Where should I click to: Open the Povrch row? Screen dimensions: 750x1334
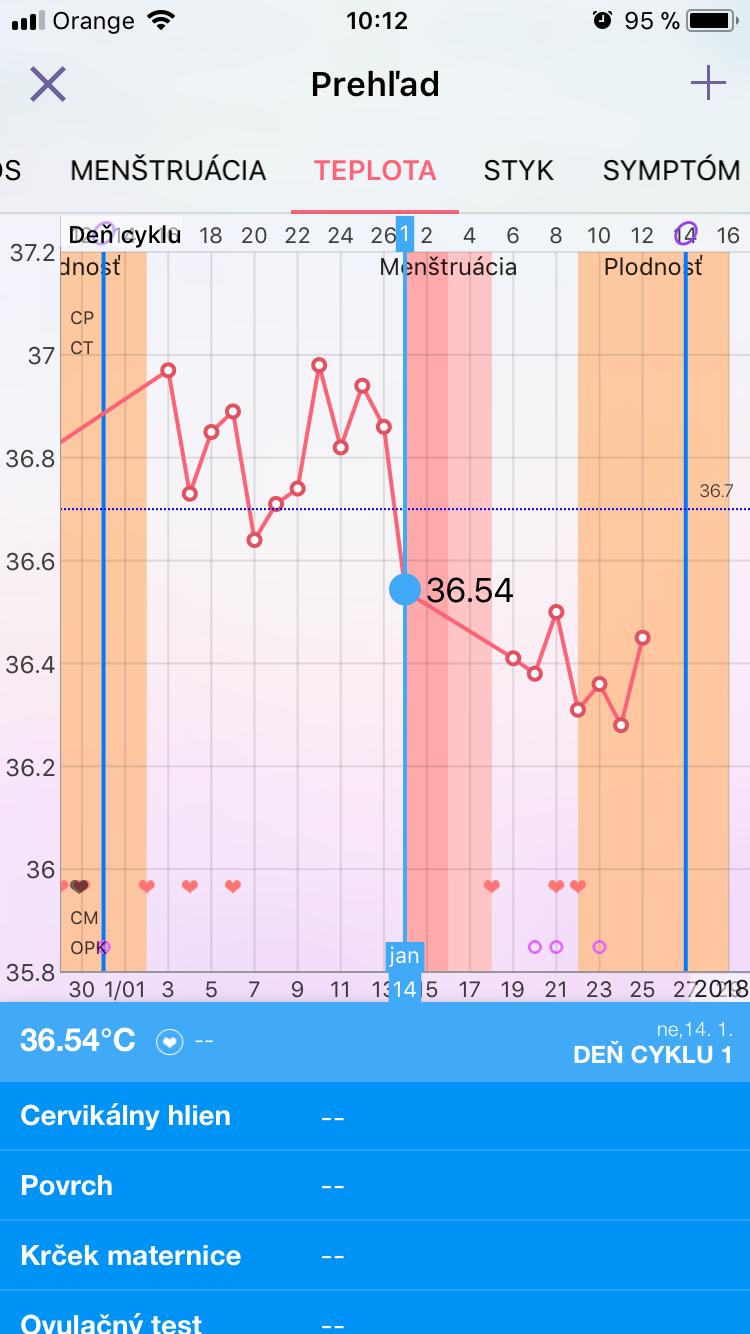pyautogui.click(x=375, y=1186)
